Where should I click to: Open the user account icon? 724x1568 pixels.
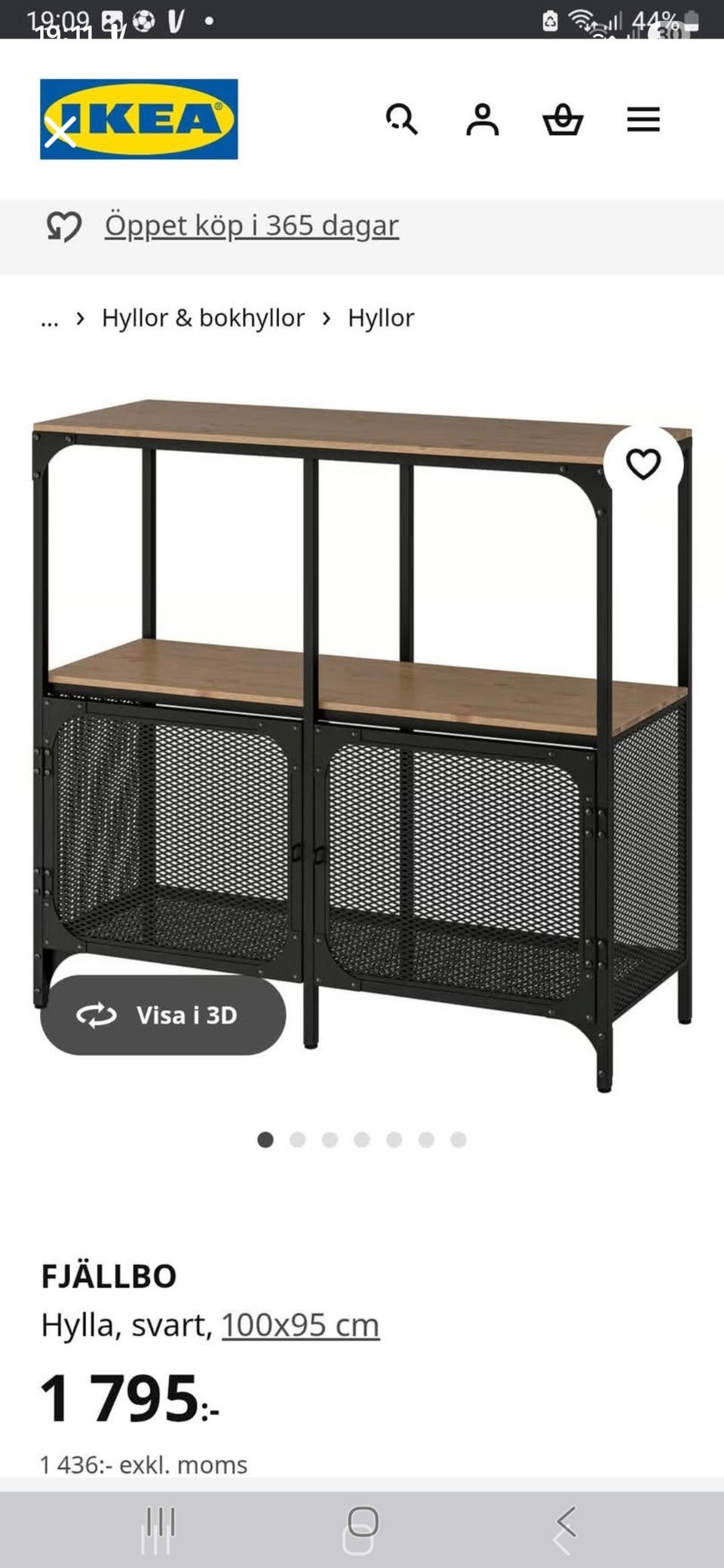(482, 119)
